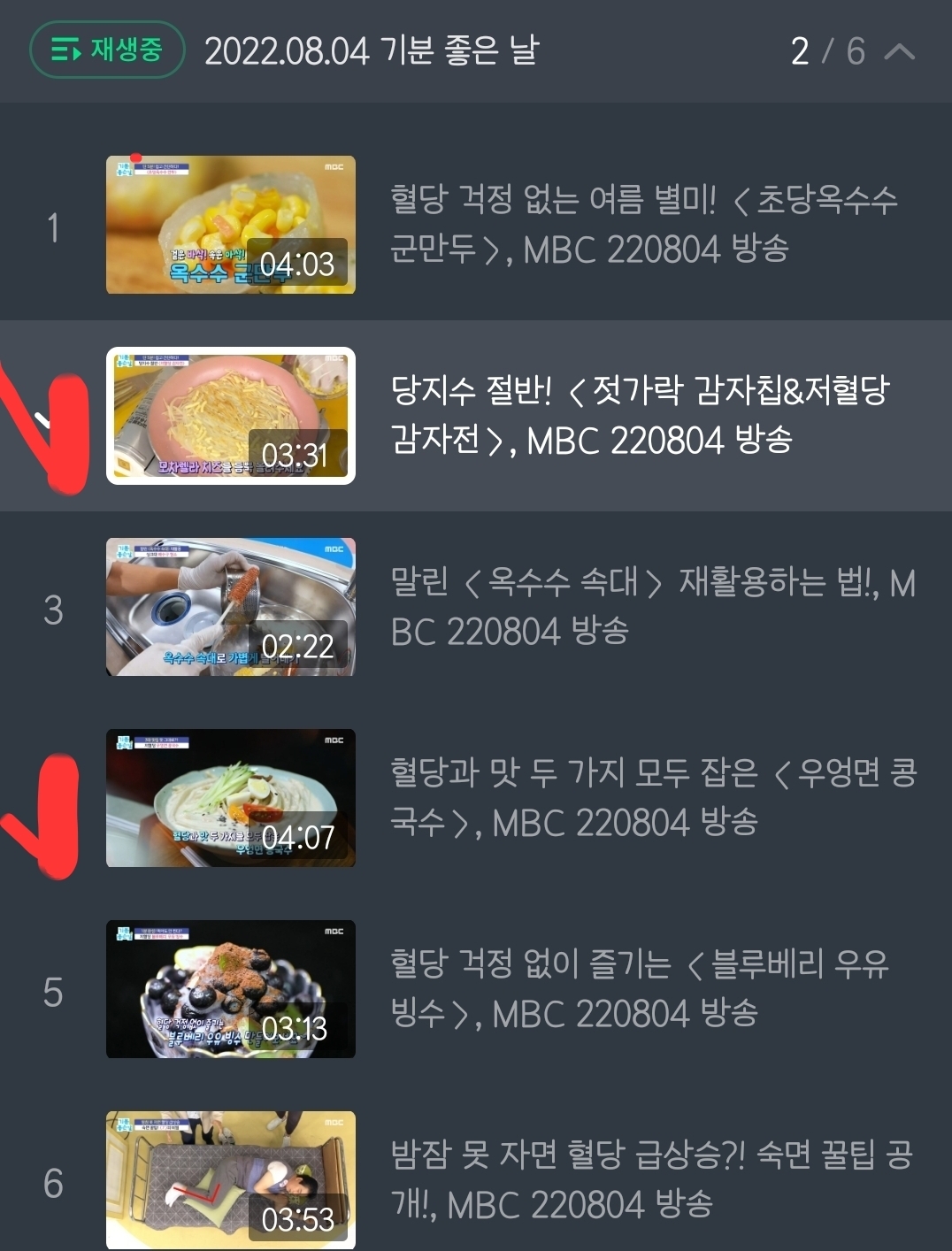
Task: Click the 재생중 badge to show playback status
Action: point(106,52)
